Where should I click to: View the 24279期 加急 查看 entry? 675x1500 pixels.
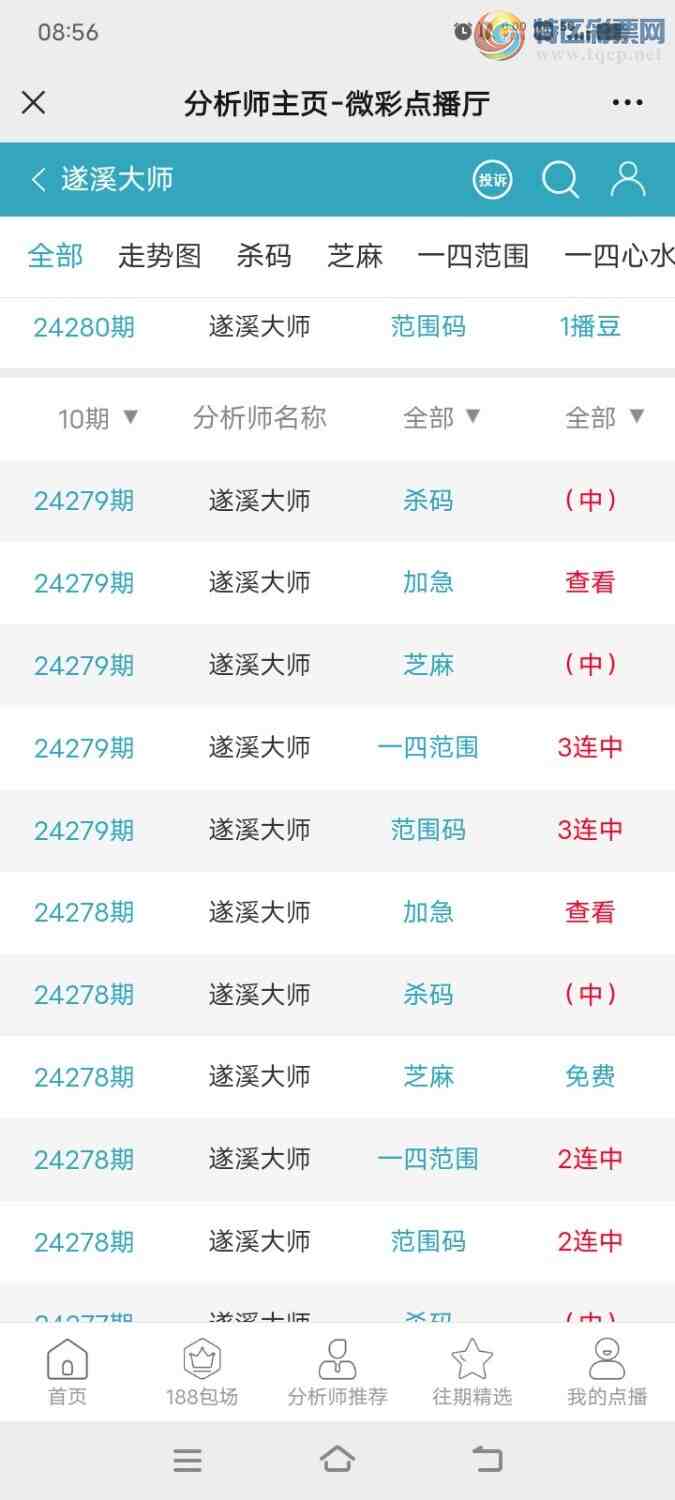(x=590, y=583)
